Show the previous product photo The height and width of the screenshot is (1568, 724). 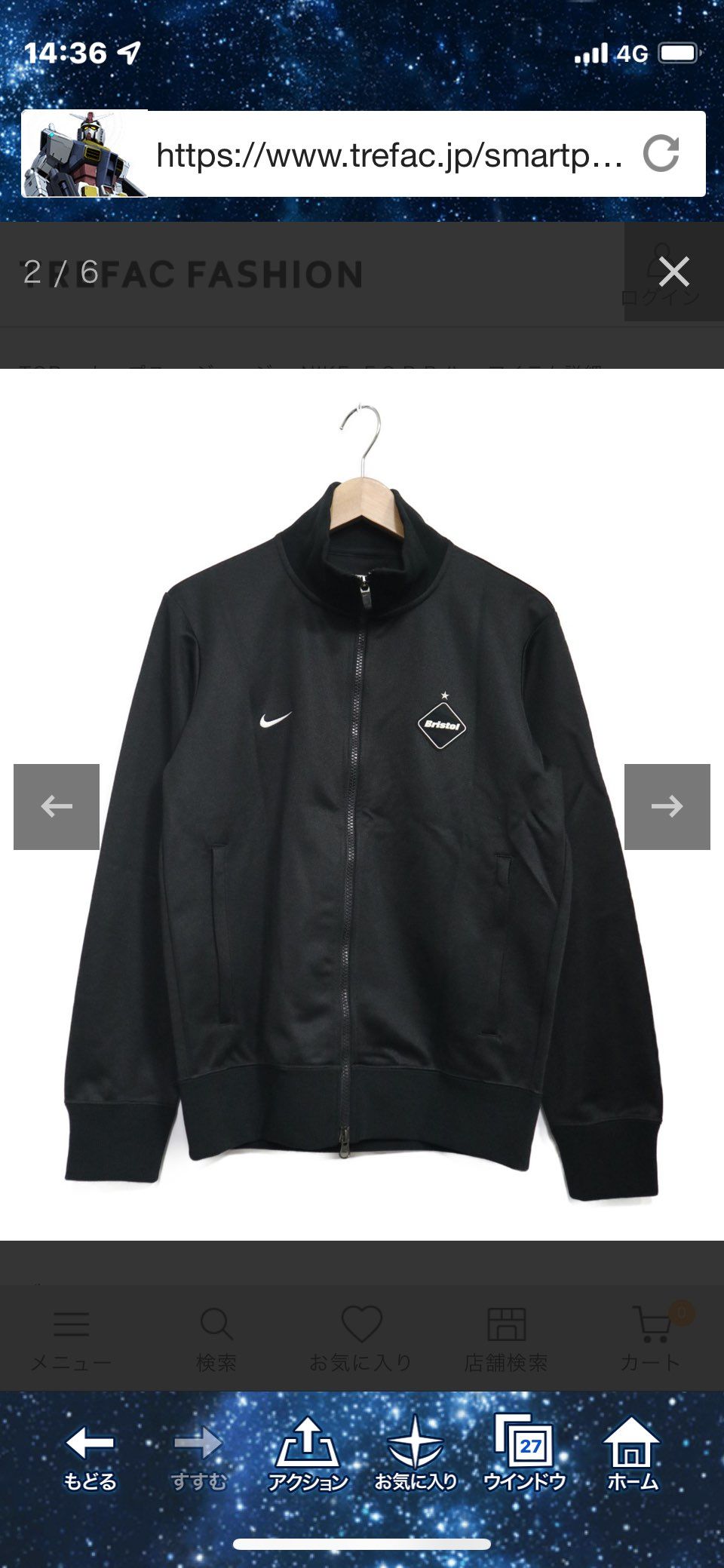(57, 807)
